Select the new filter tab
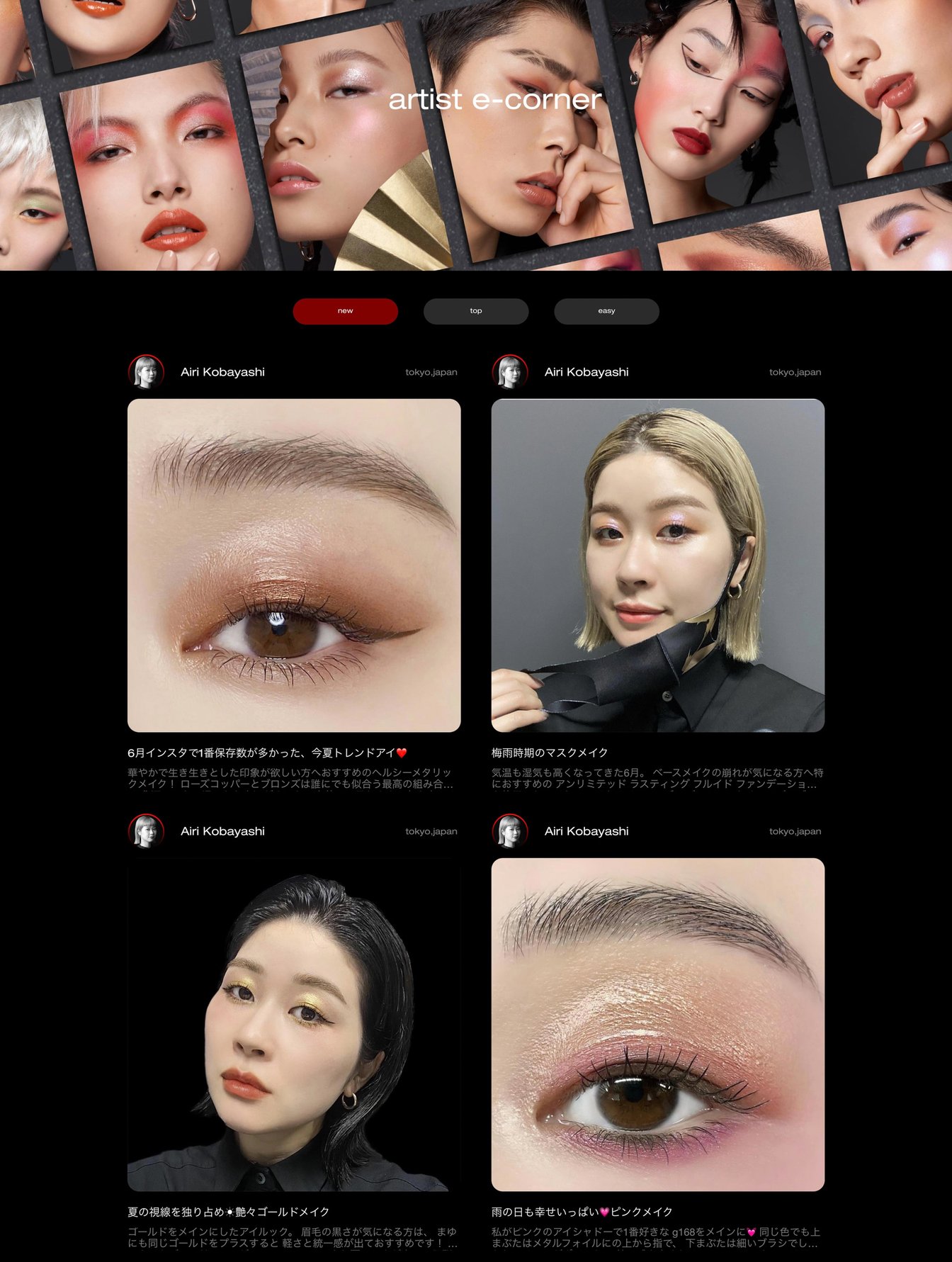Viewport: 952px width, 1262px height. (x=345, y=311)
